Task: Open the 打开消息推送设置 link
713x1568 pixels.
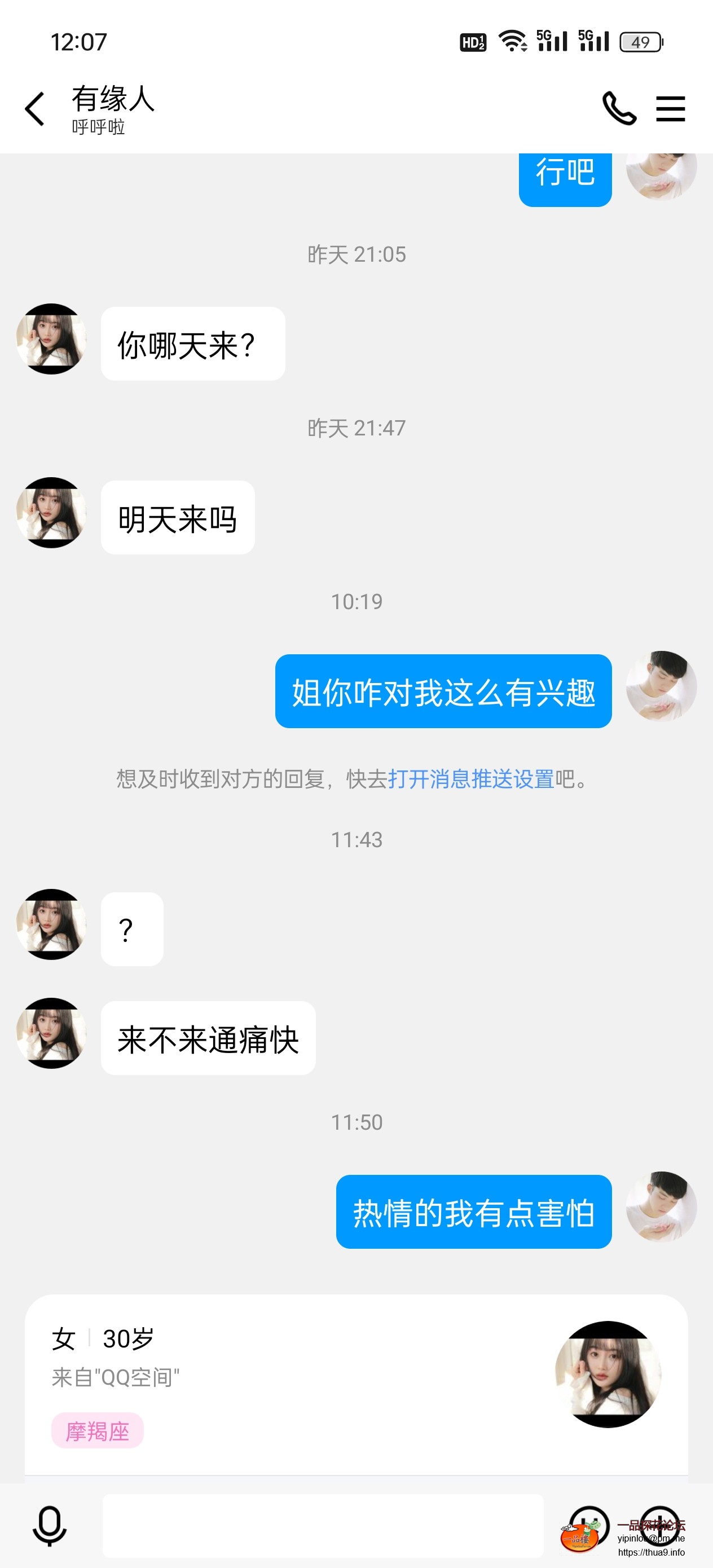Action: [x=470, y=779]
